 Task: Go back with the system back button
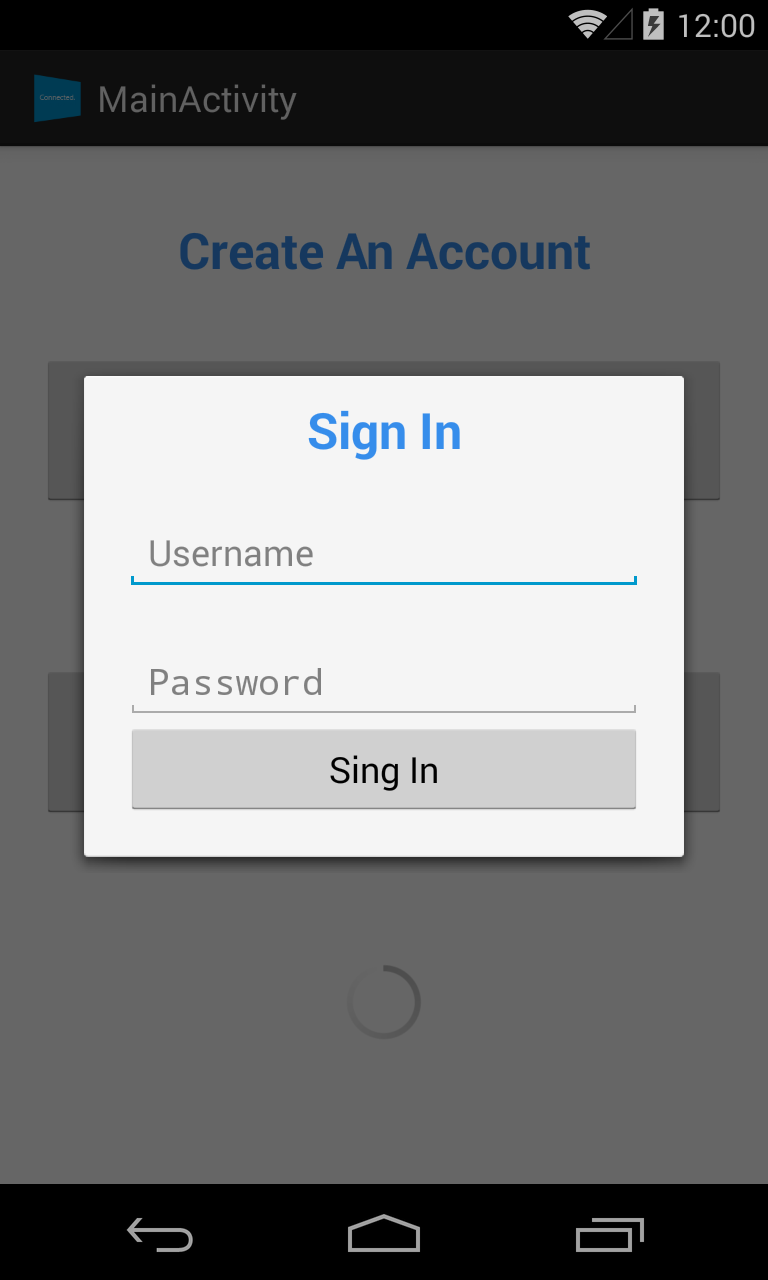click(x=160, y=1234)
